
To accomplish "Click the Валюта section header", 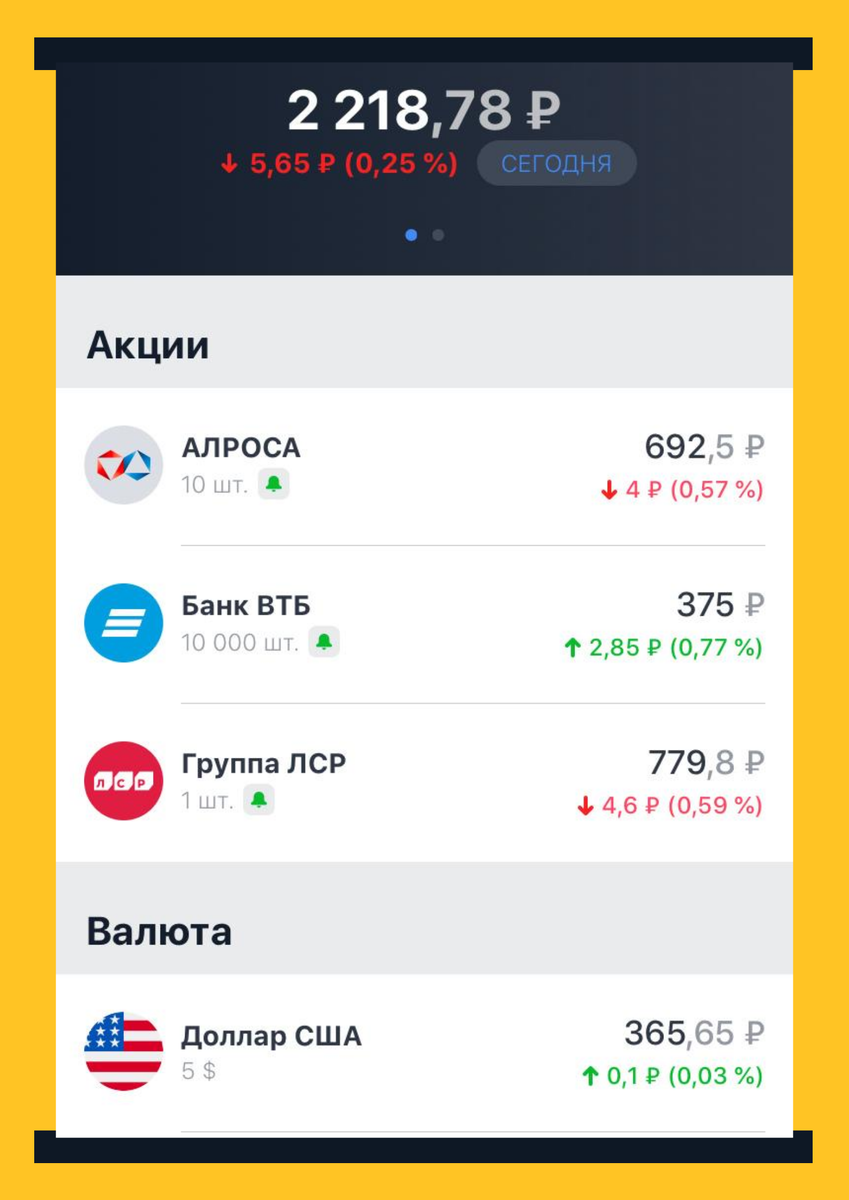I will point(160,931).
